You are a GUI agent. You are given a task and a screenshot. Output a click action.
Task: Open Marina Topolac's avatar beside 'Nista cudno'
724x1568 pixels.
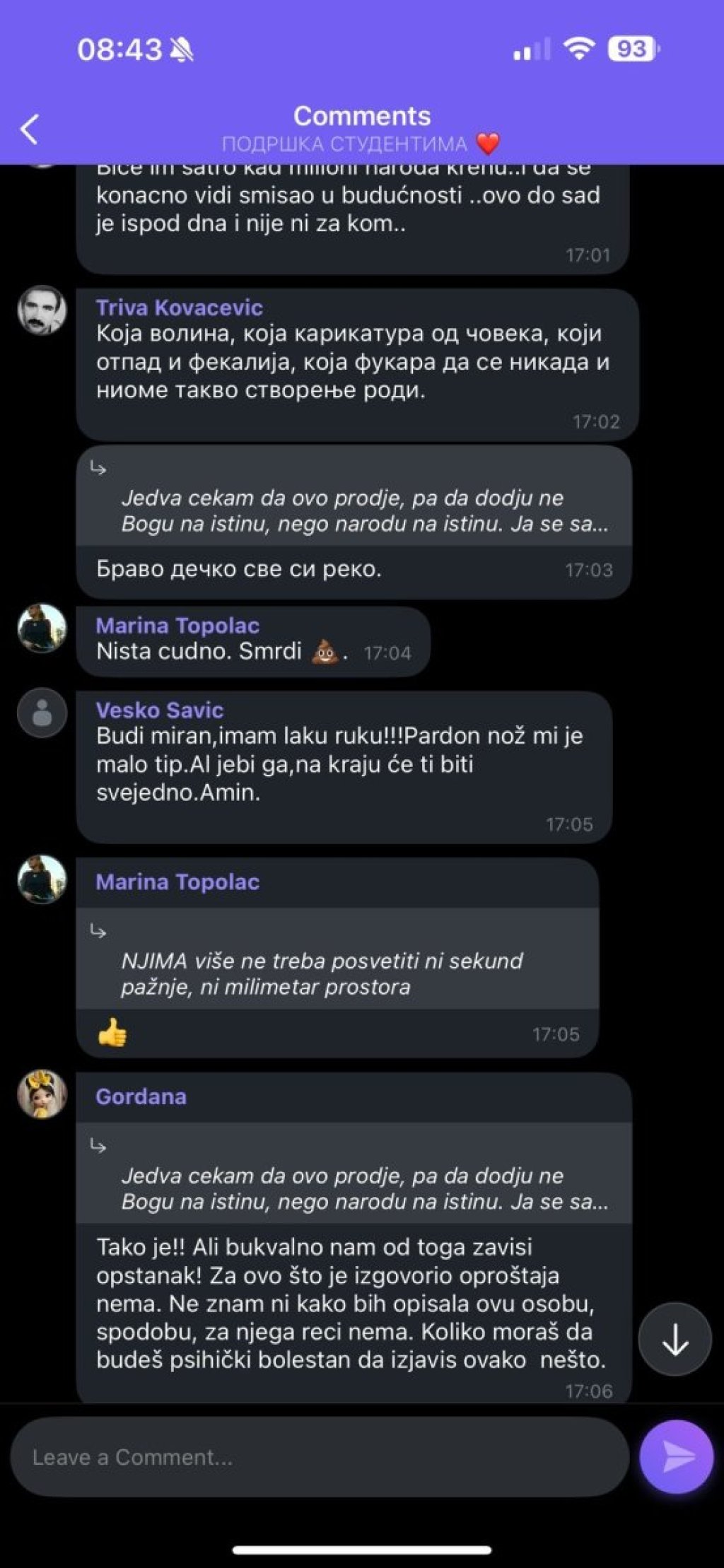coord(42,628)
